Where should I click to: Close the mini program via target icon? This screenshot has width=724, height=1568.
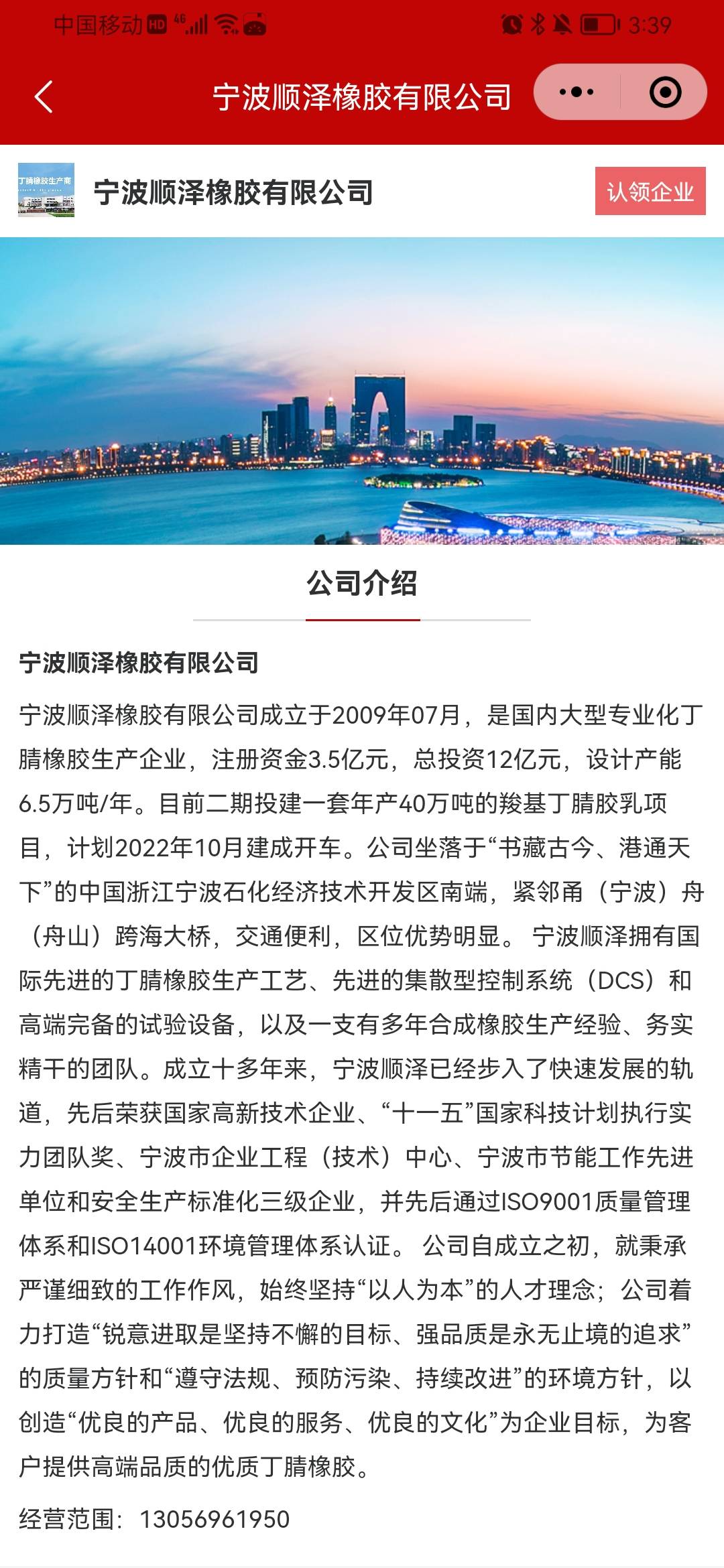(665, 92)
